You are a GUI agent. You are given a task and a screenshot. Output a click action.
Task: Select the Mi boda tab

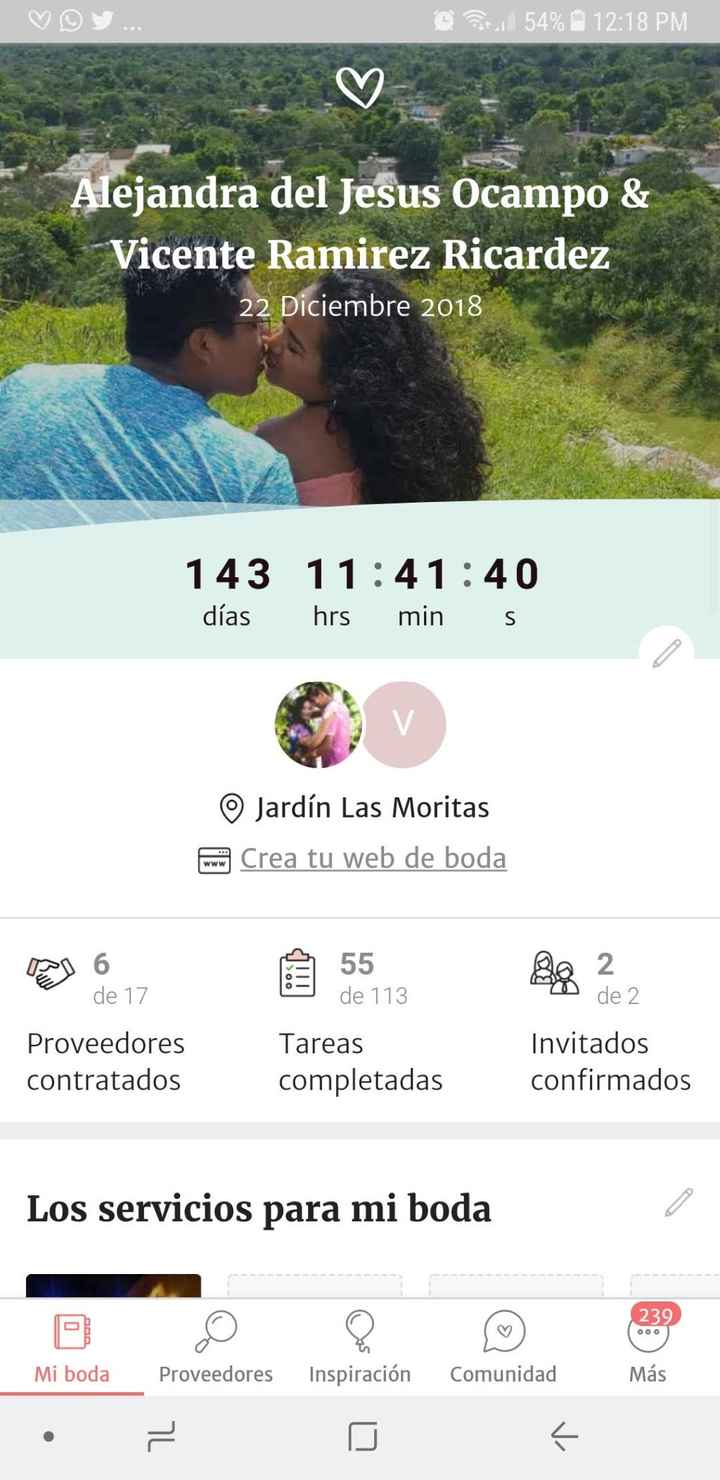[71, 1345]
